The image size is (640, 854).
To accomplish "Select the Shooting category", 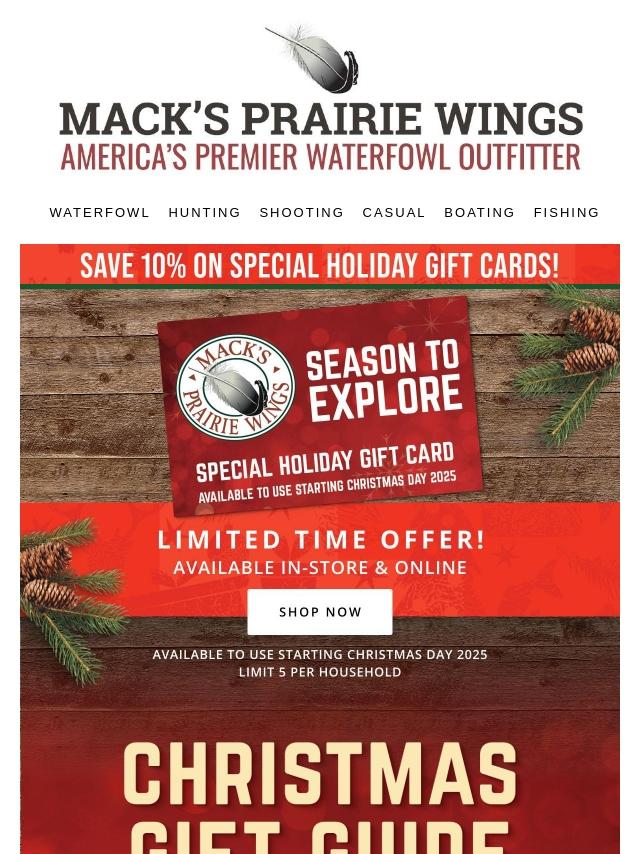I will pos(301,213).
